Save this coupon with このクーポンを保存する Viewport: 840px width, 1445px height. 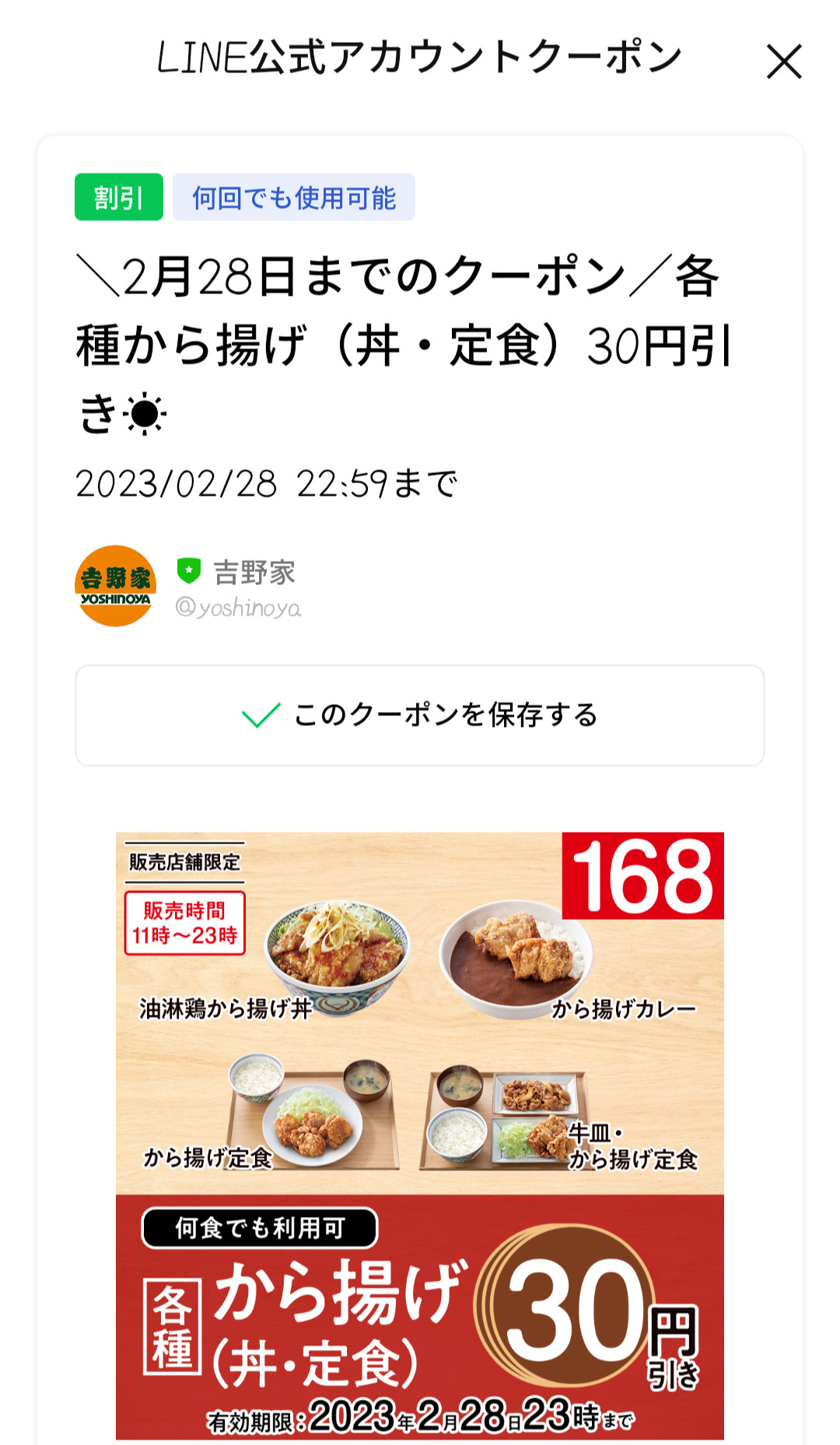420,715
